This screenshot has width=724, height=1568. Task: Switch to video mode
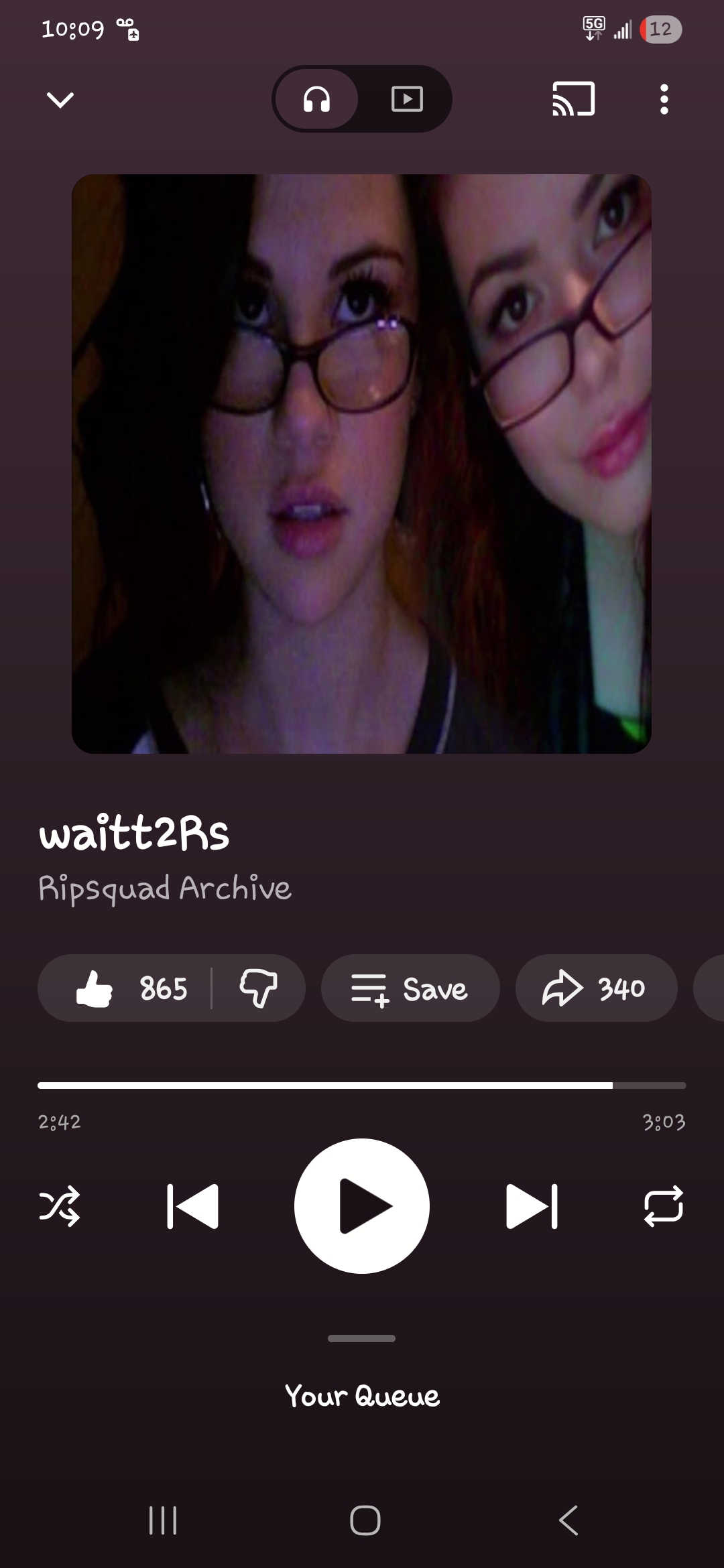point(406,100)
